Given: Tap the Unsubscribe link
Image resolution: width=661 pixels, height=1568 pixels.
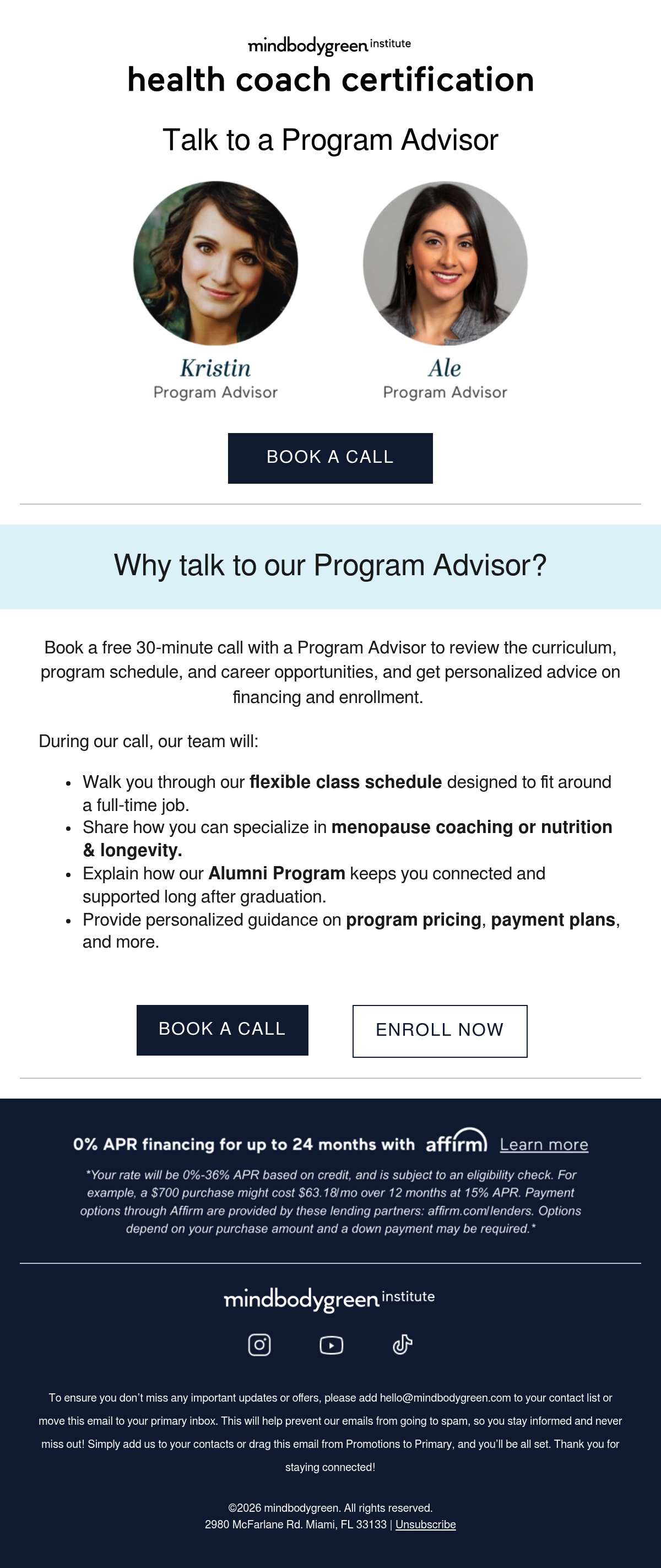Looking at the screenshot, I should click(x=425, y=1523).
